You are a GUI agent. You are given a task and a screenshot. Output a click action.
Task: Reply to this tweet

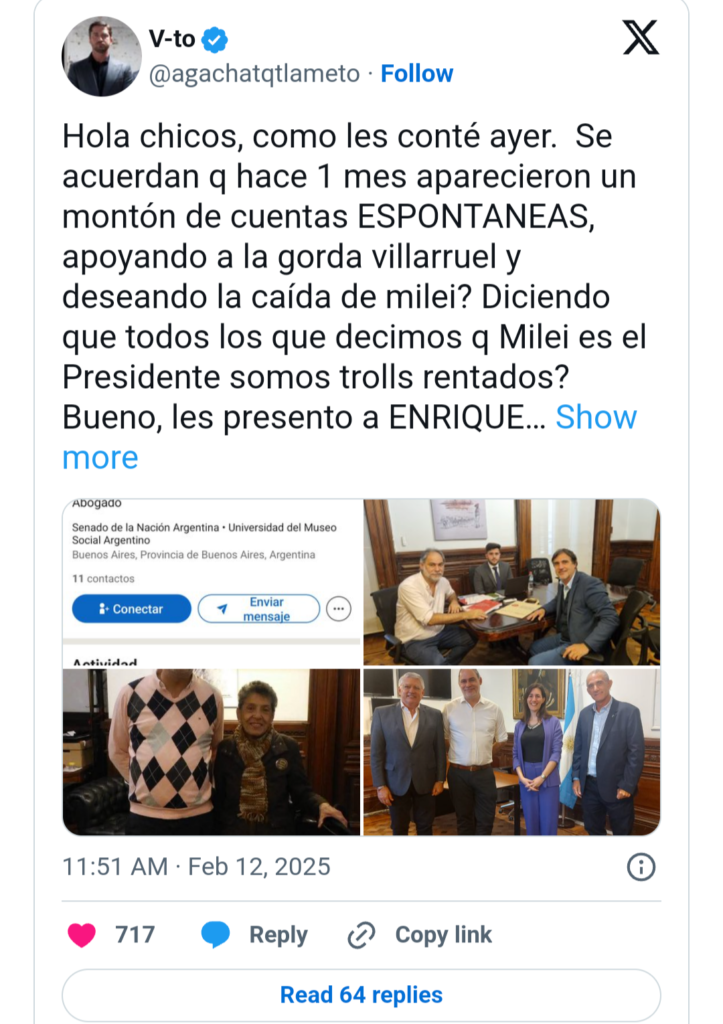[x=254, y=935]
